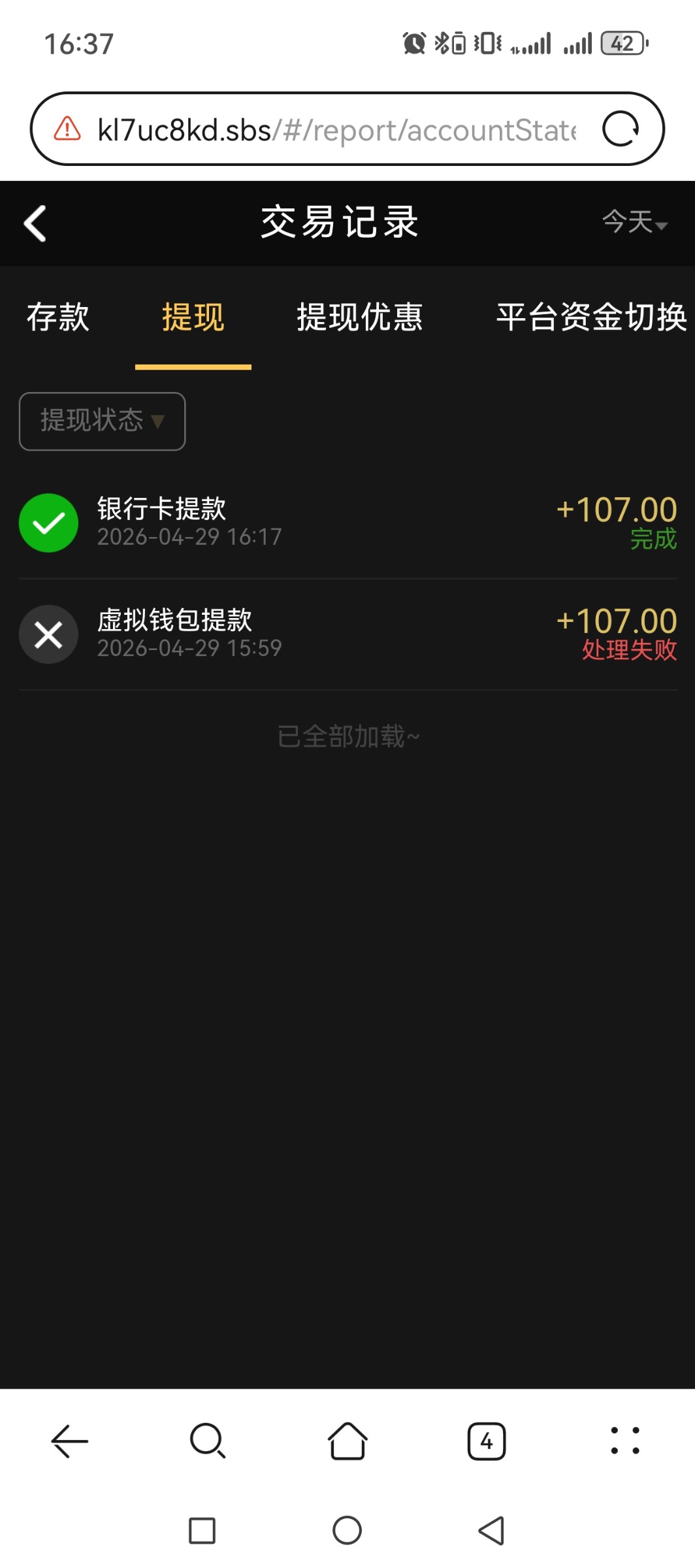Image resolution: width=695 pixels, height=1568 pixels.
Task: Select the 提现 tab
Action: pos(193,318)
